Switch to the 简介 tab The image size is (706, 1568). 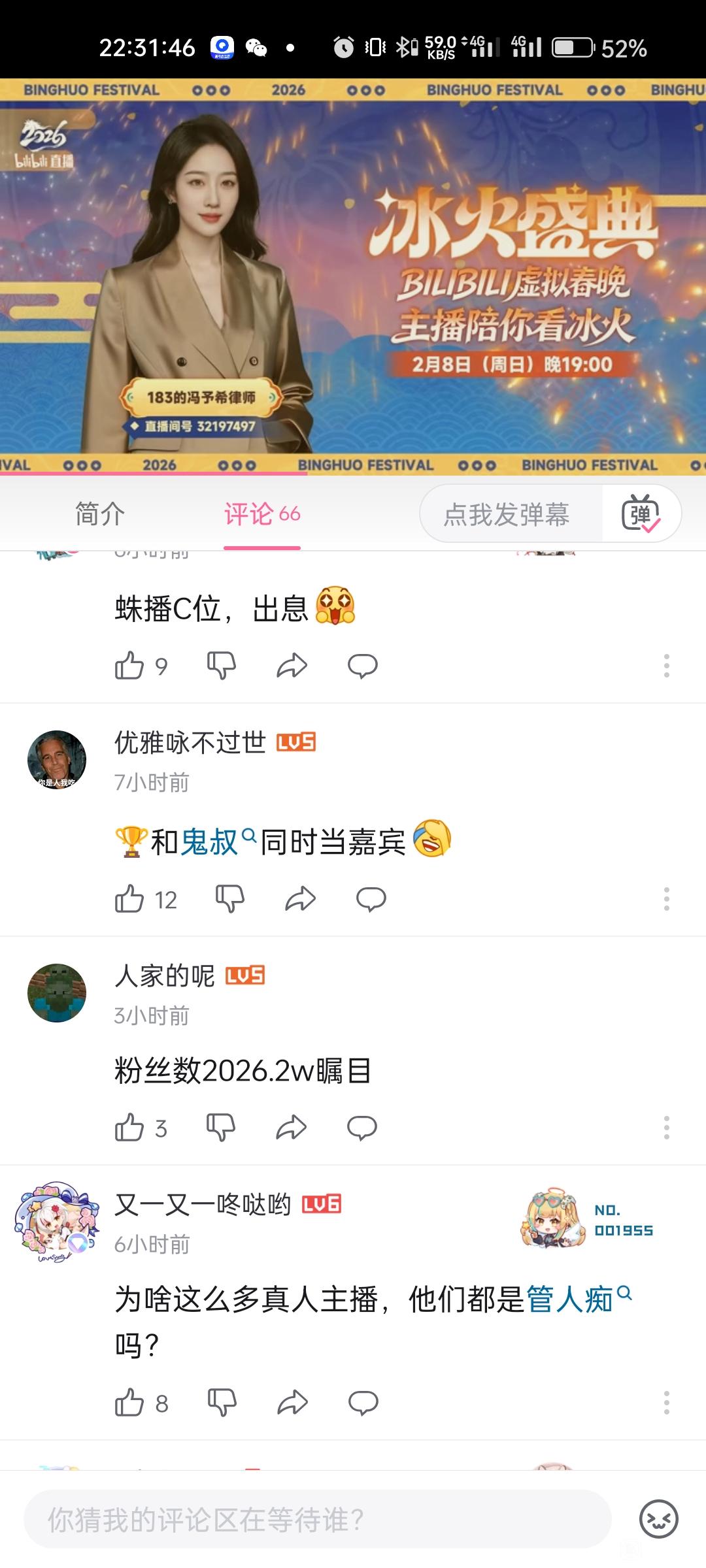99,514
